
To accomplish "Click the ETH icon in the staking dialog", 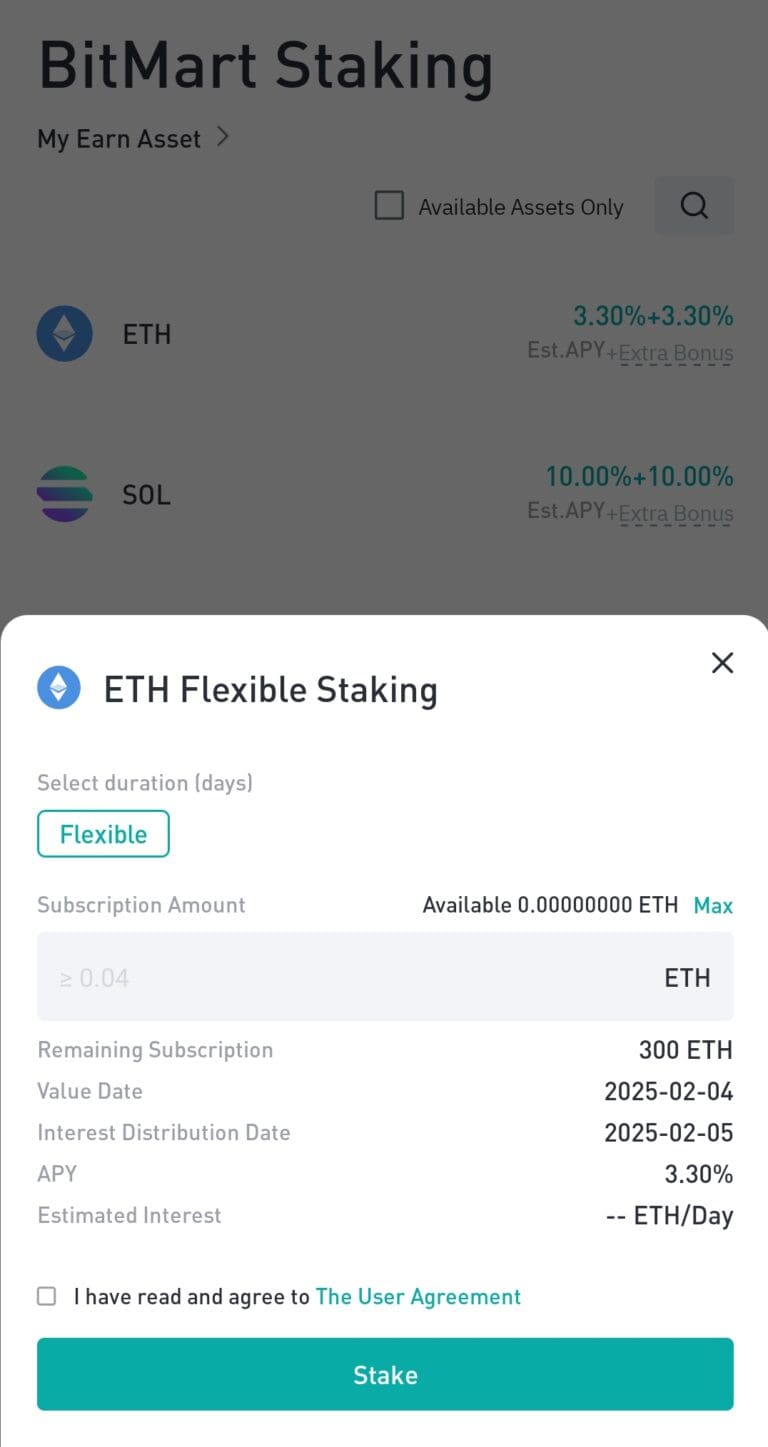I will click(58, 688).
